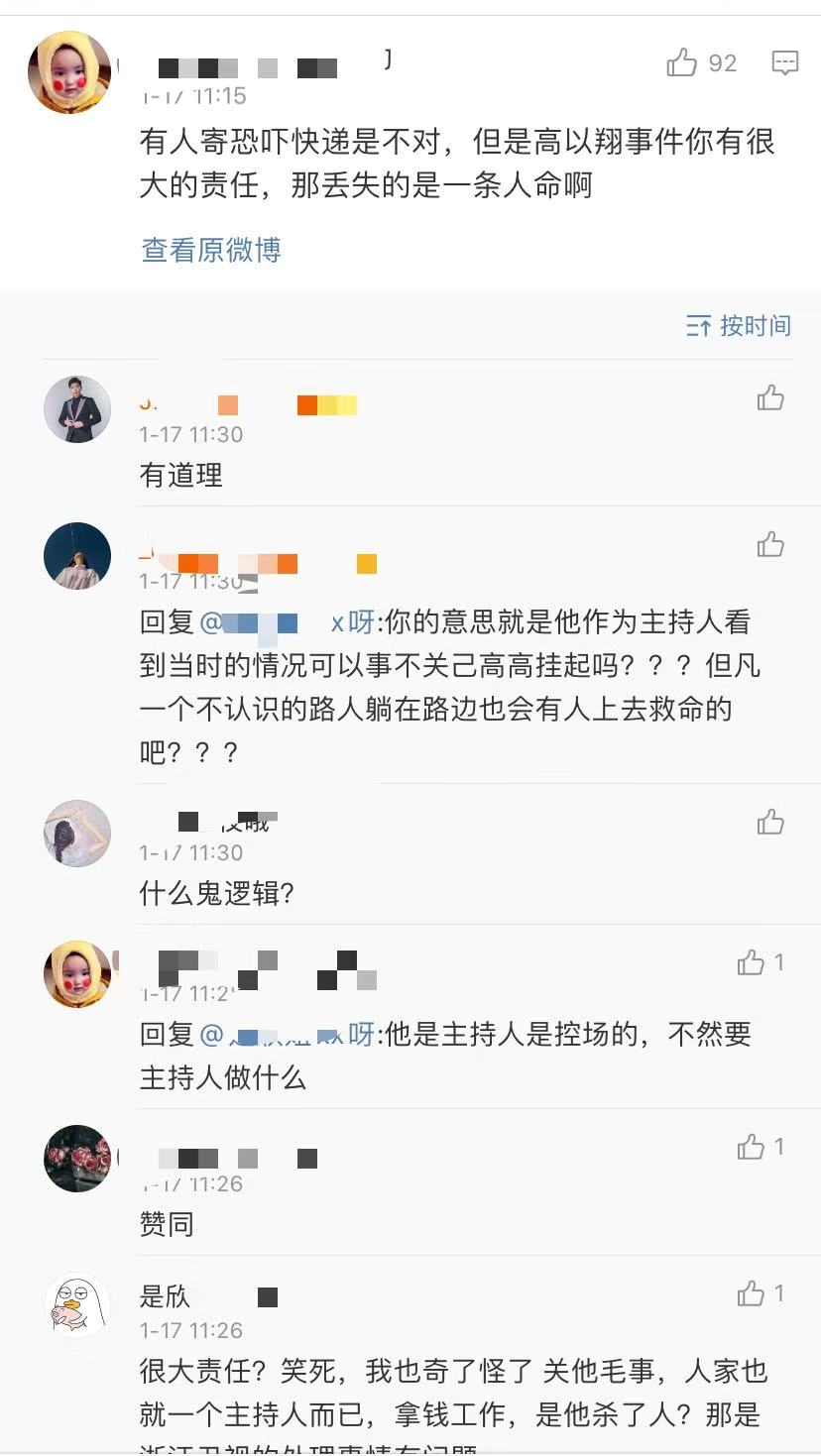The height and width of the screenshot is (1456, 821).
Task: Open the reply icon on the main comment
Action: 784,63
